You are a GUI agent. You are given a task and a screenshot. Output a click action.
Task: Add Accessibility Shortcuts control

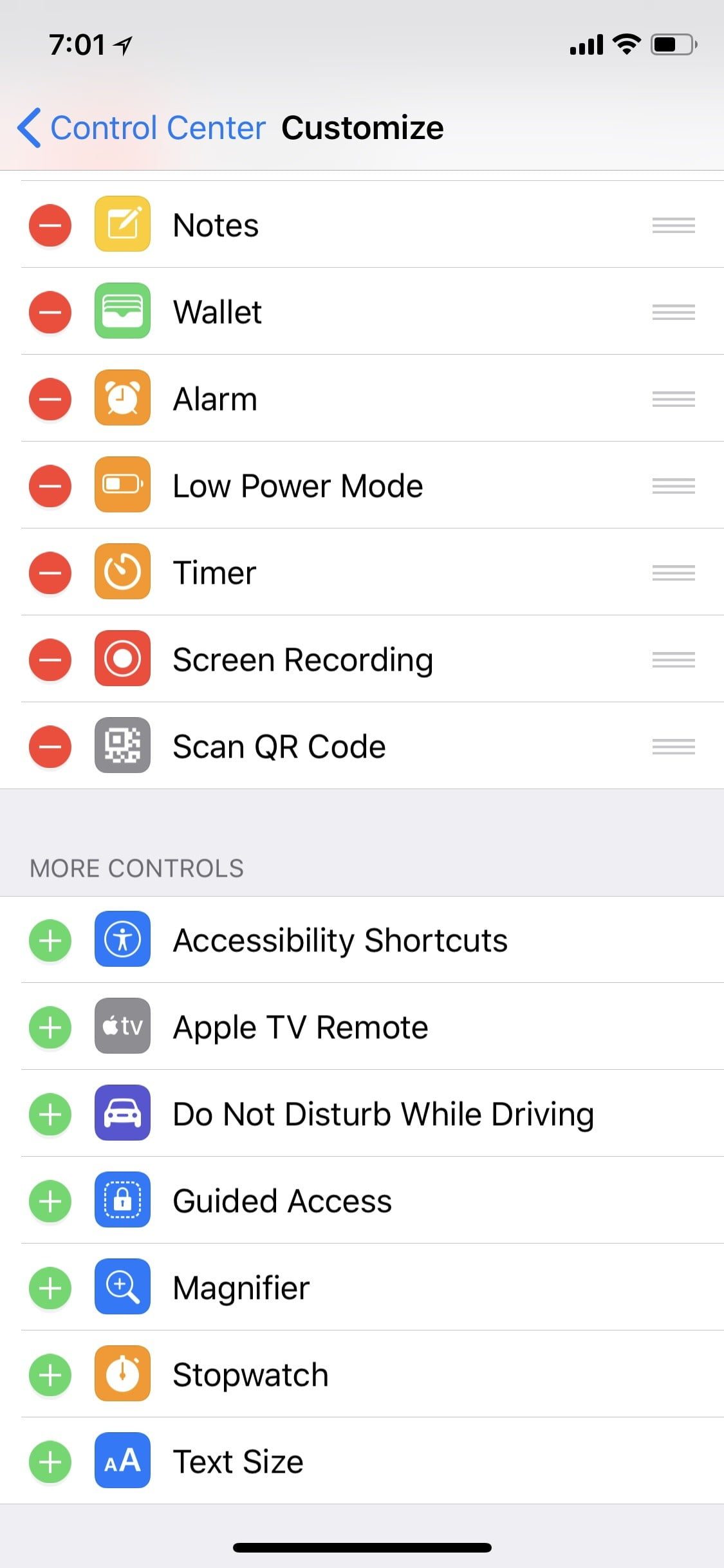(x=50, y=940)
